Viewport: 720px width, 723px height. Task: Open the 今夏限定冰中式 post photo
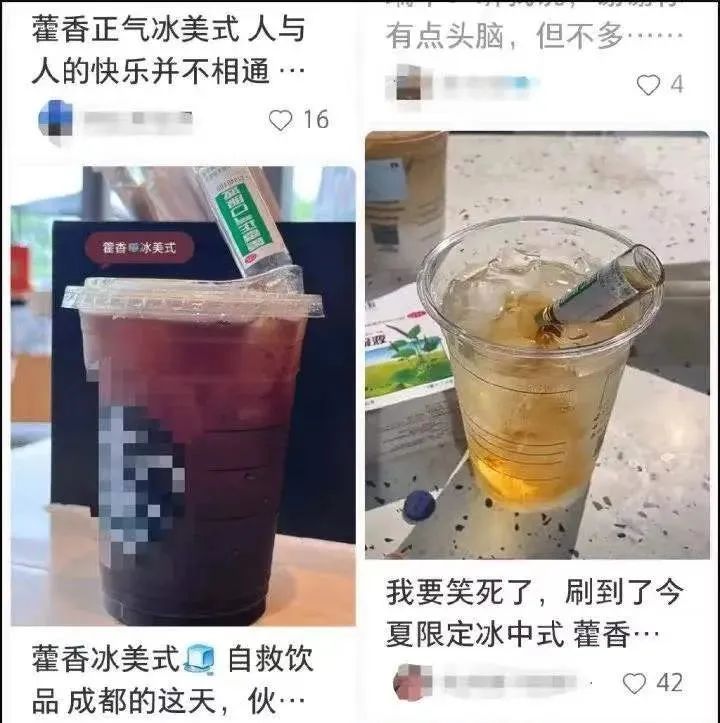[x=537, y=345]
